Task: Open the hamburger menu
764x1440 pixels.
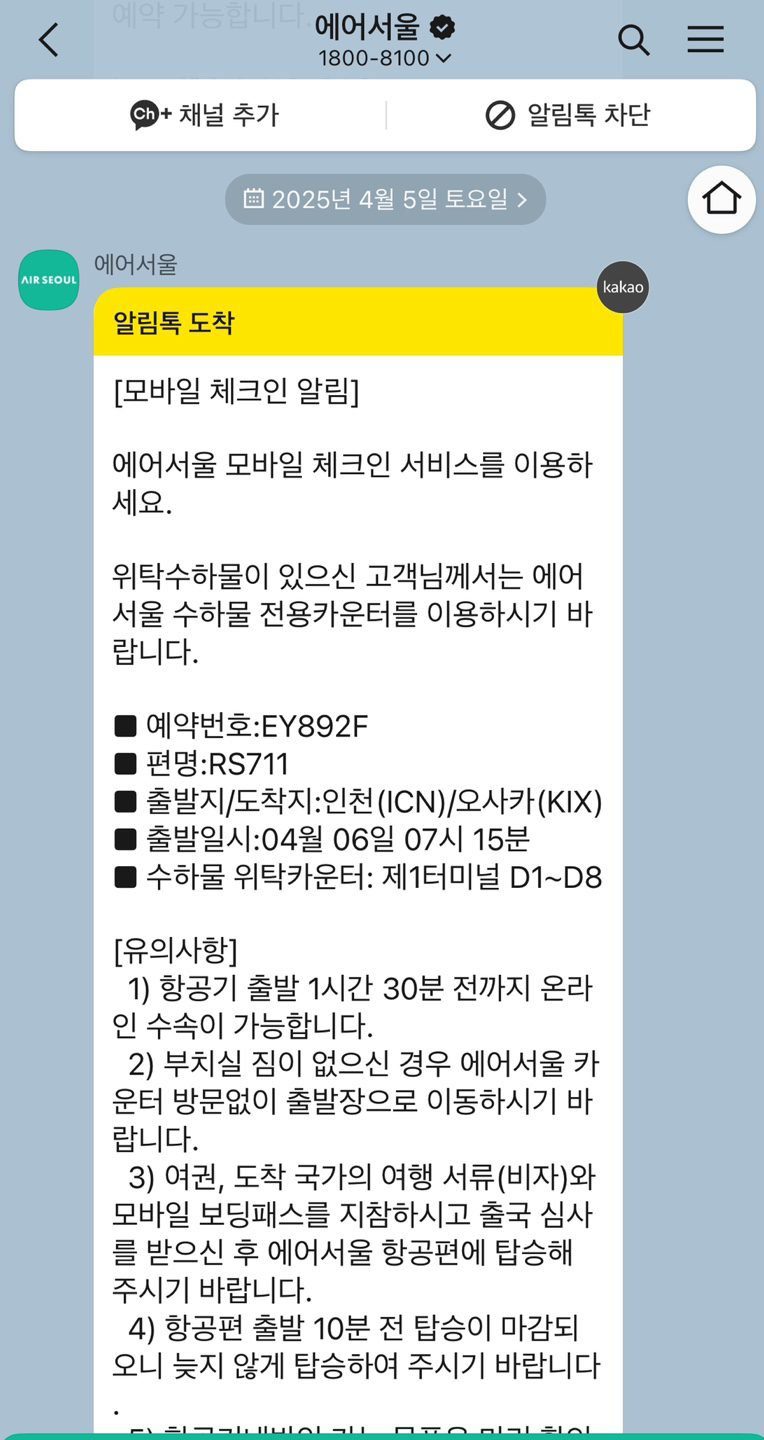Action: click(x=705, y=40)
